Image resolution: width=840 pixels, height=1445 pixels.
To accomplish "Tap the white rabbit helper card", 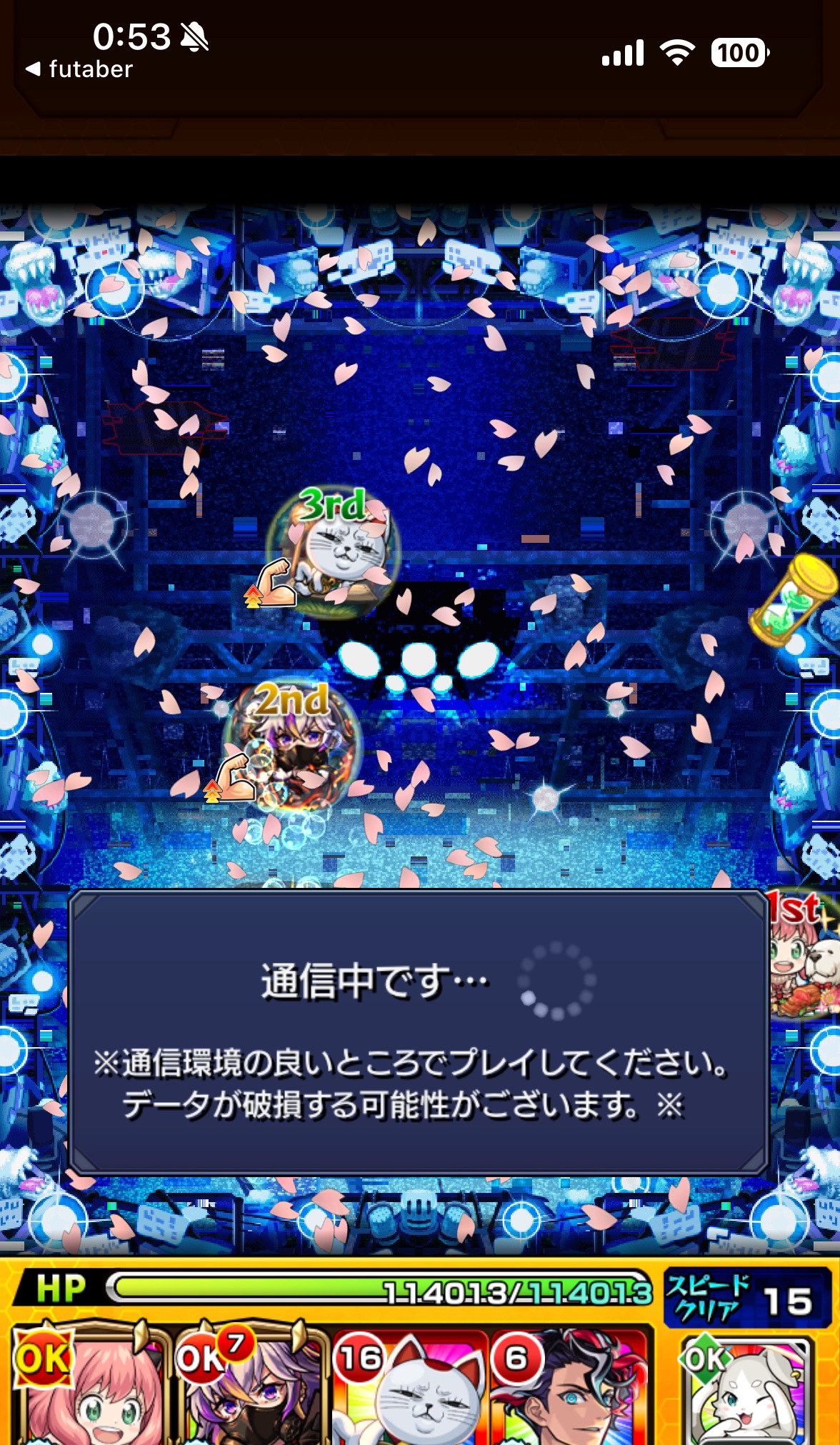I will pyautogui.click(x=744, y=1393).
